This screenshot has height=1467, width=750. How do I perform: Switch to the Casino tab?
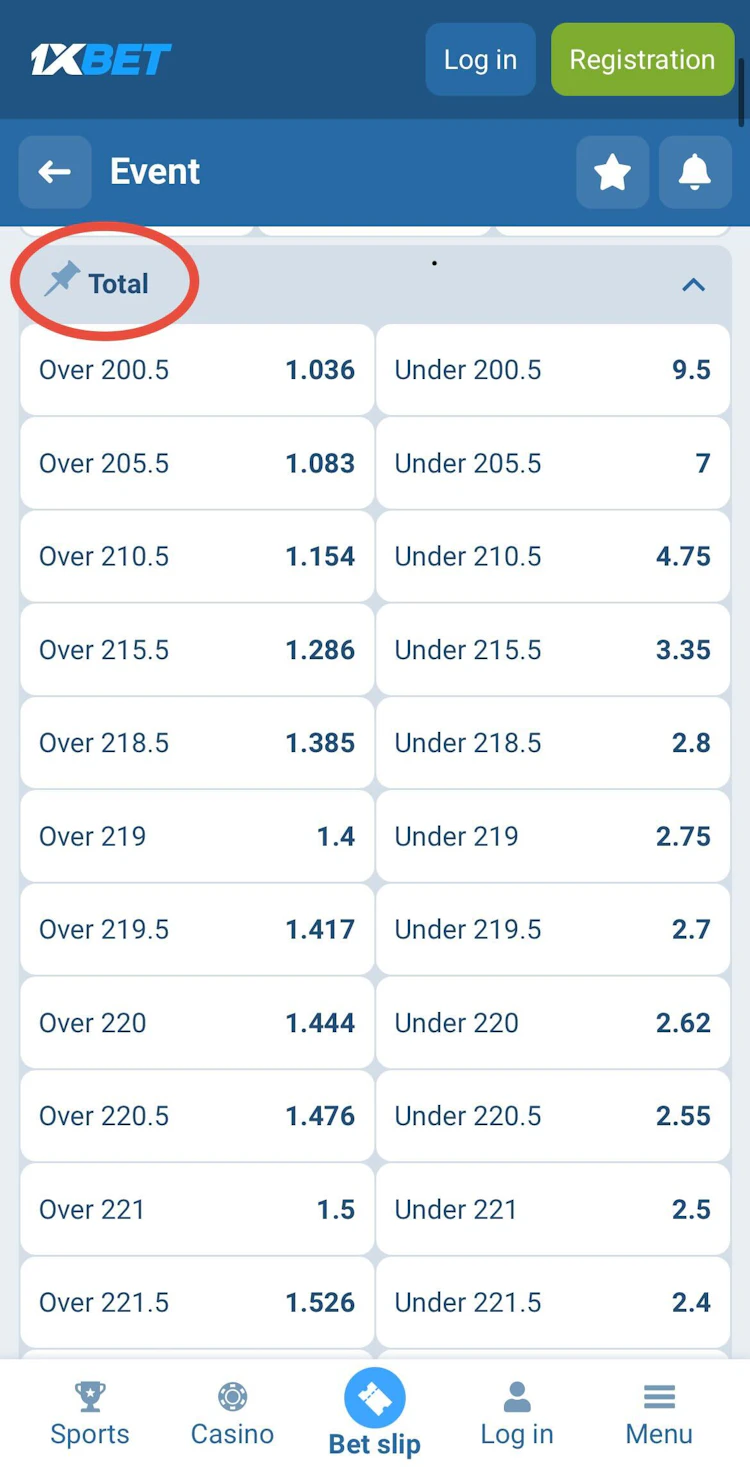click(232, 1413)
